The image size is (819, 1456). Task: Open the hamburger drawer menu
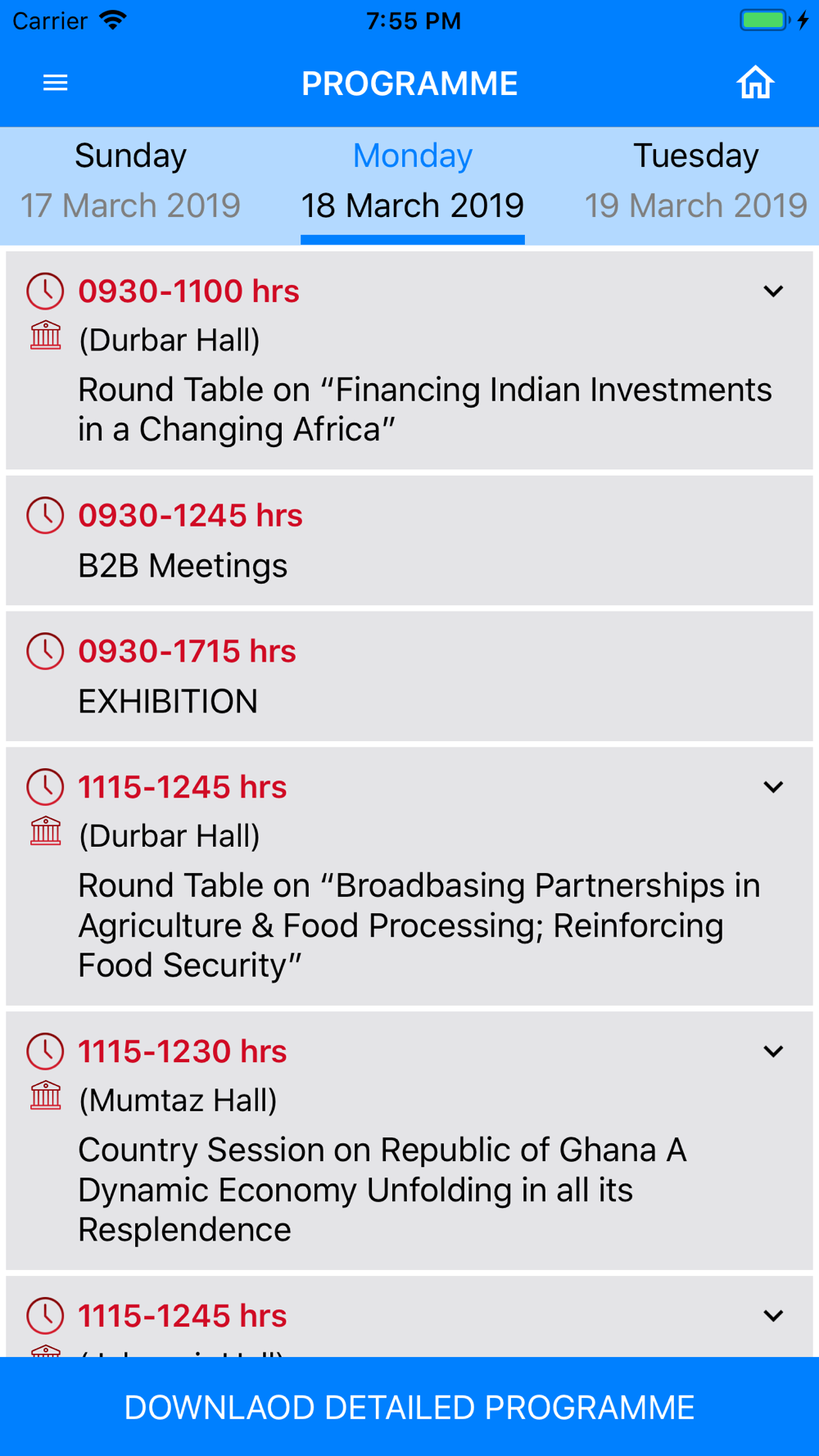click(x=55, y=83)
